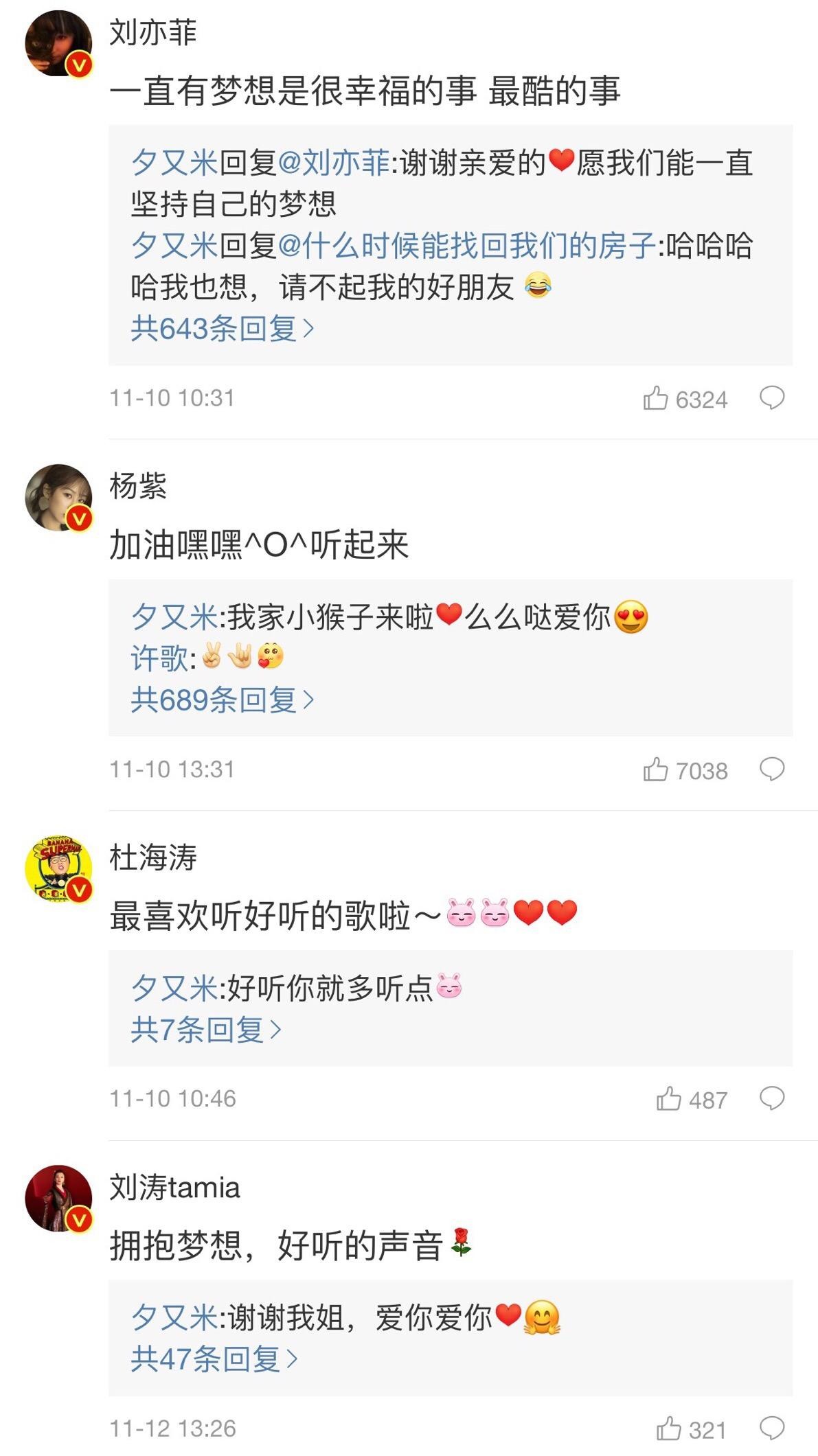Open 许歌's profile link

tap(159, 659)
